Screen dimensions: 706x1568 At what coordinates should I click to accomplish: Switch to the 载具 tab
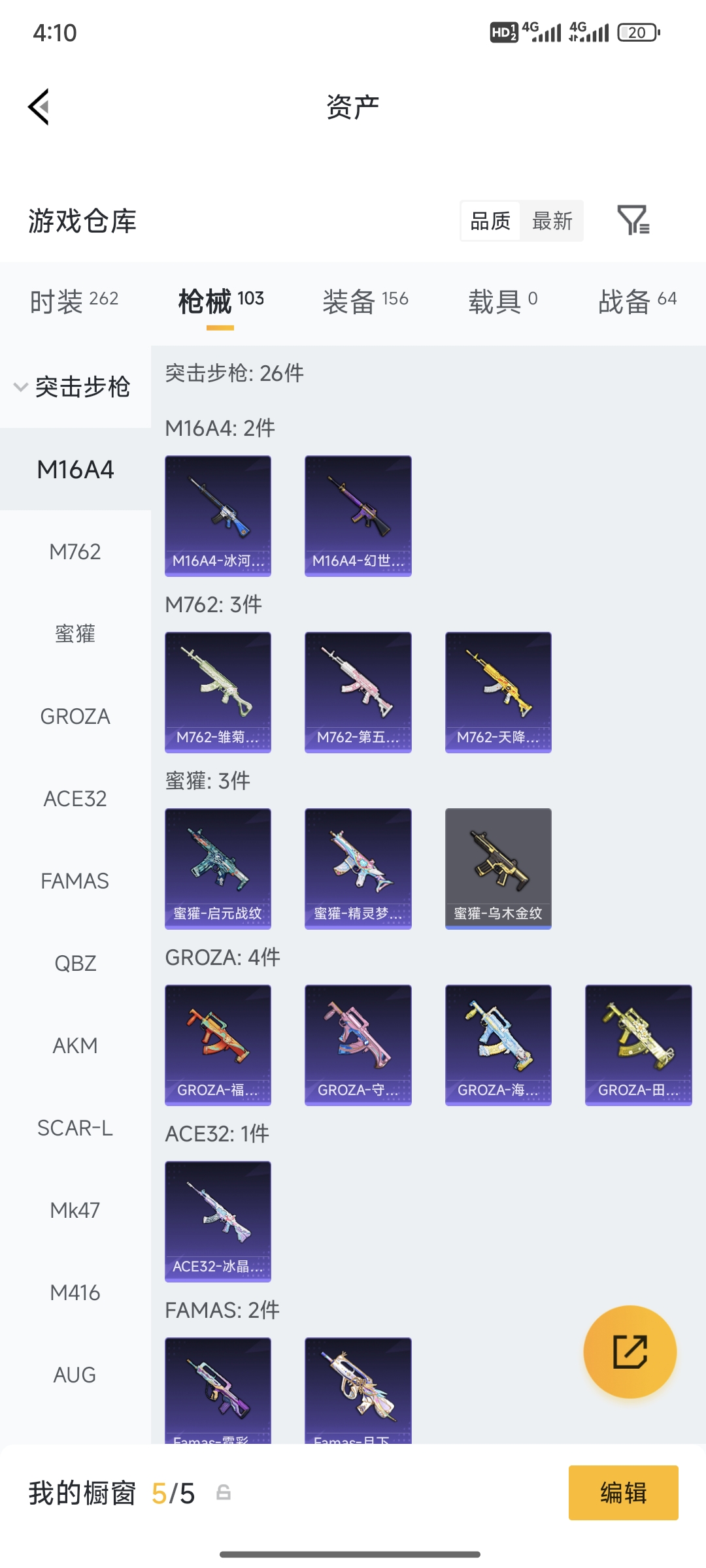pos(502,301)
